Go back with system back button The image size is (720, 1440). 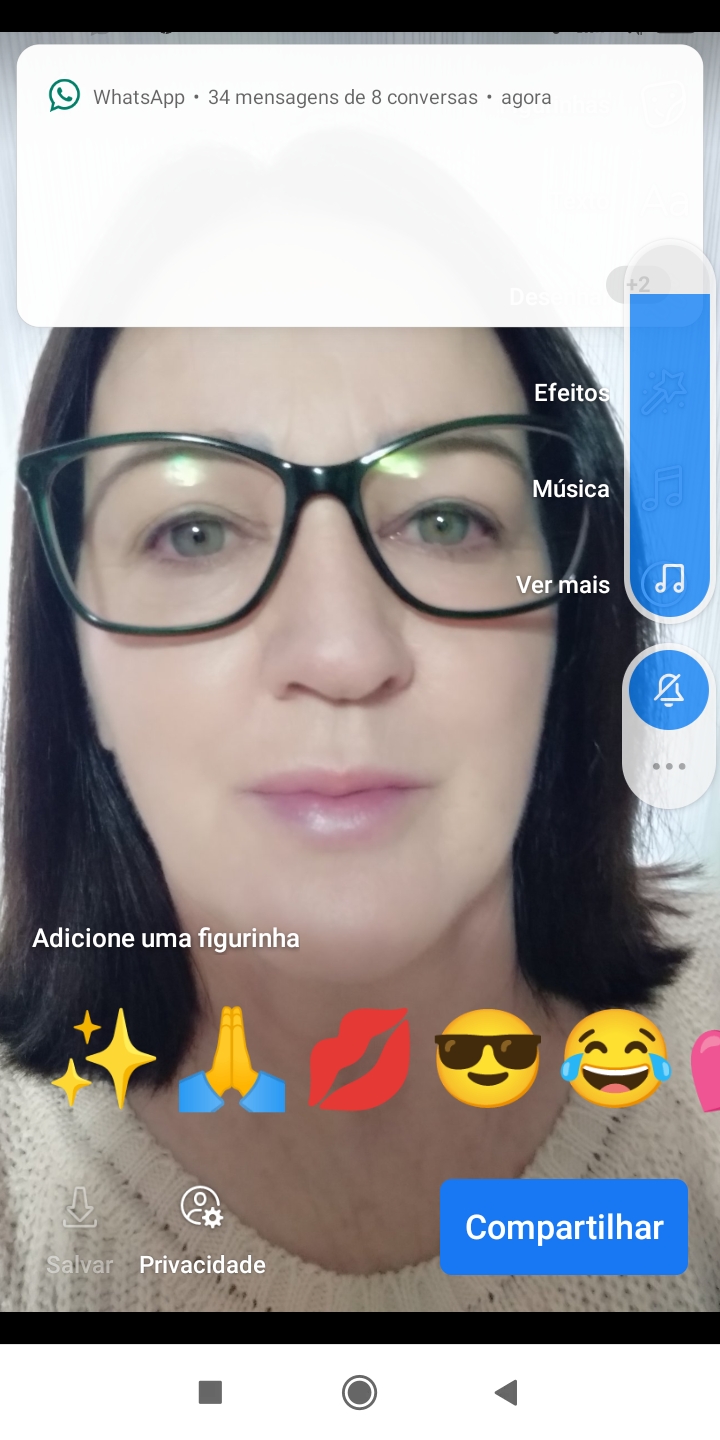click(507, 1392)
